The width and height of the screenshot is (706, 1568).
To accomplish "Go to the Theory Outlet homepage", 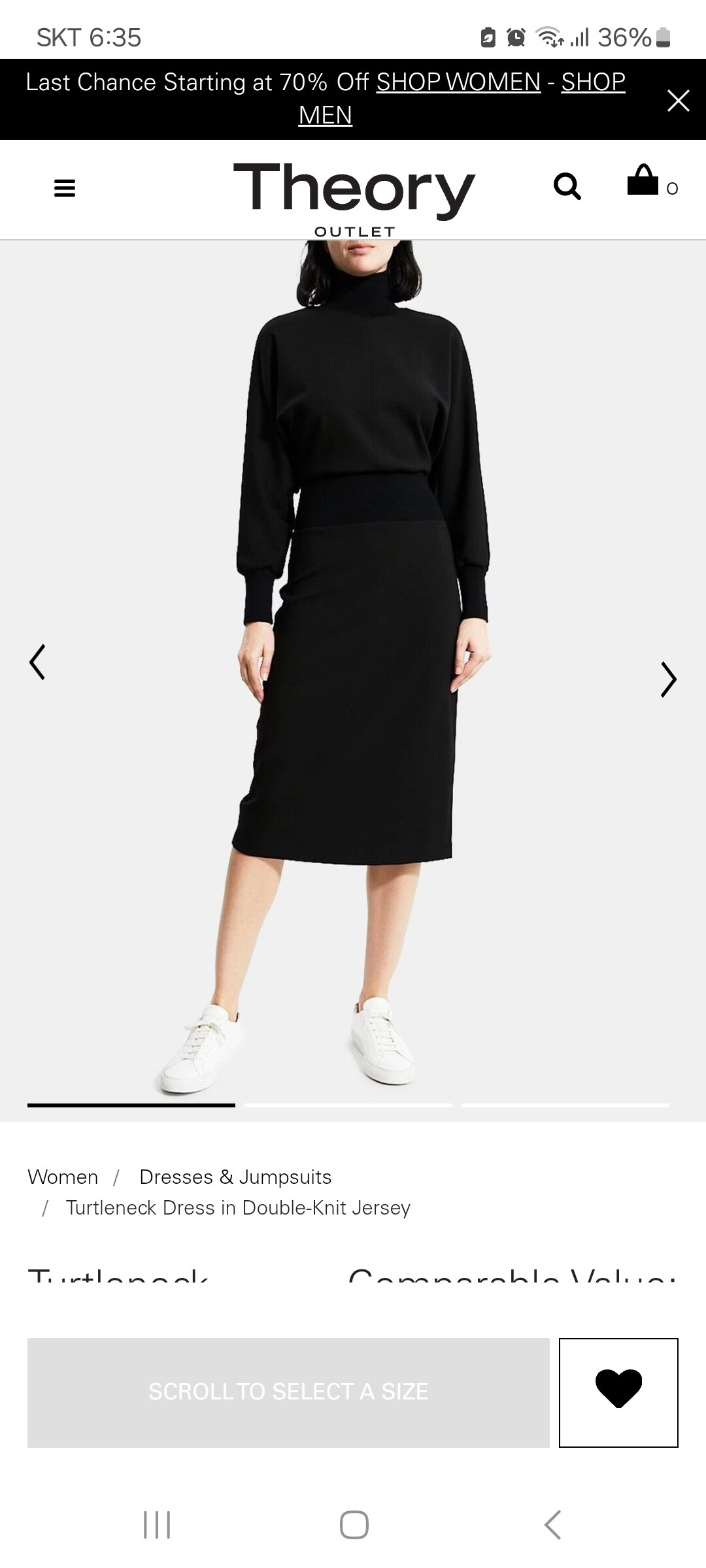I will tap(354, 197).
